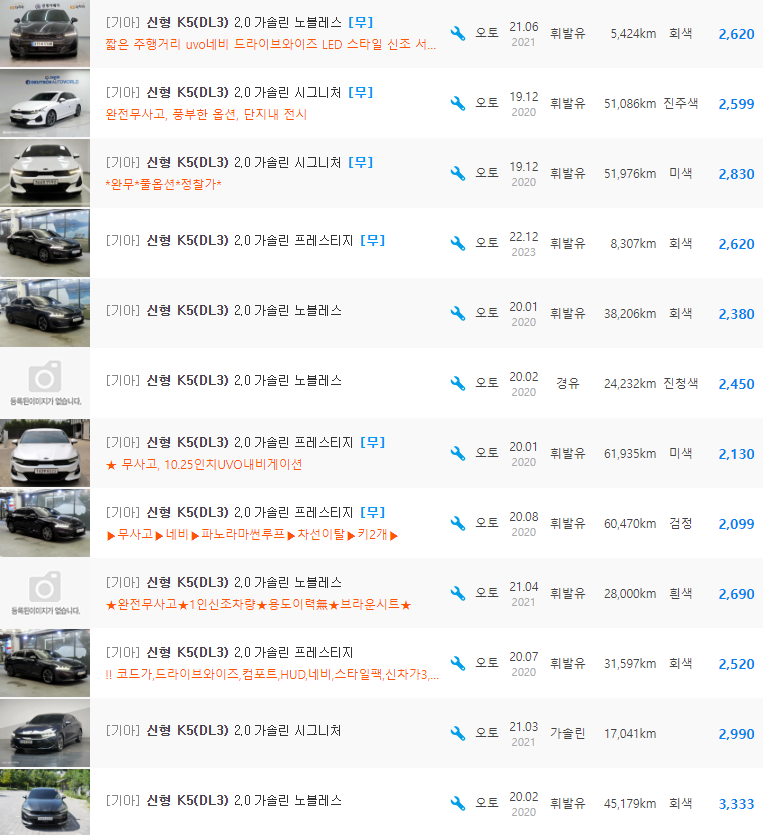Click the title of the 22.12 프레스티지 listing

click(225, 240)
